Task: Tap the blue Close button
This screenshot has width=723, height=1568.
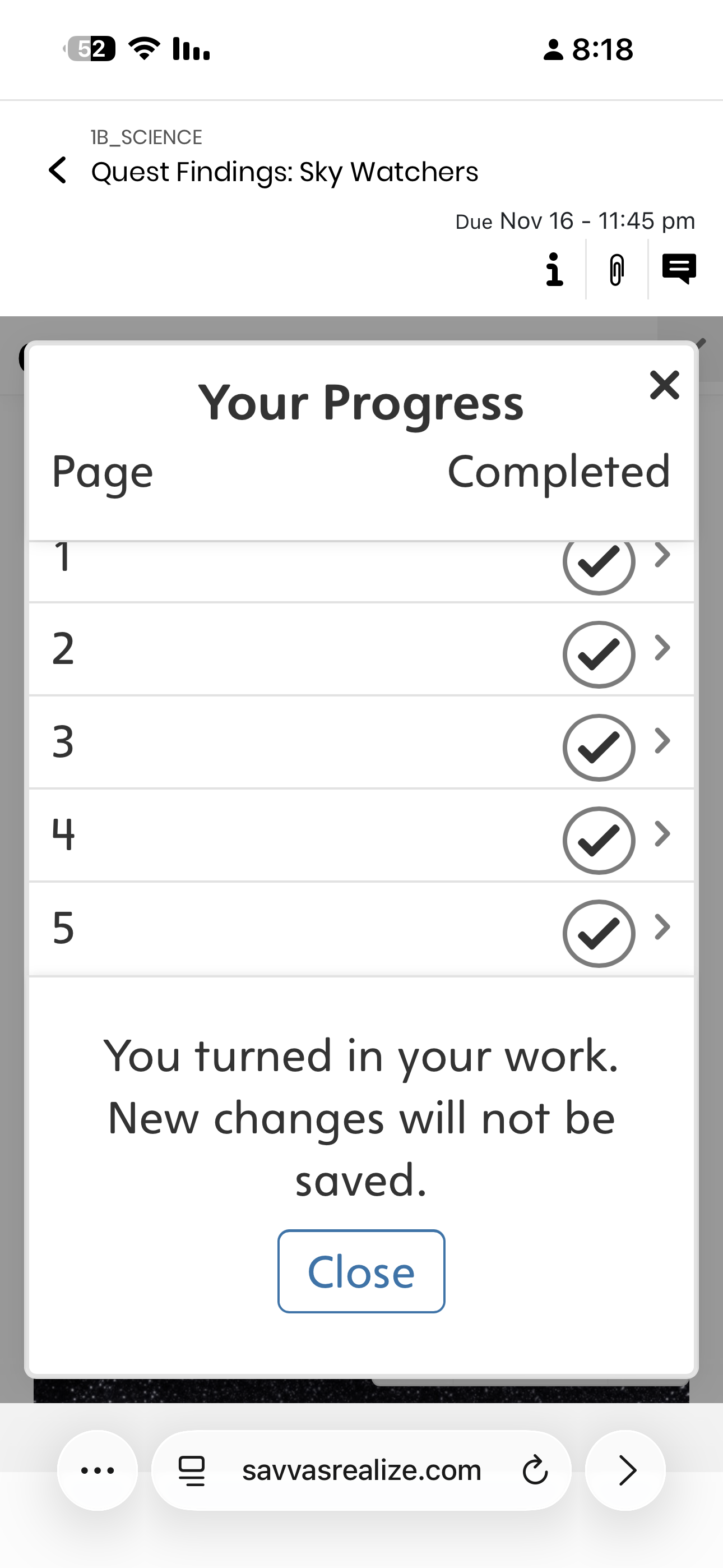Action: pos(361,1271)
